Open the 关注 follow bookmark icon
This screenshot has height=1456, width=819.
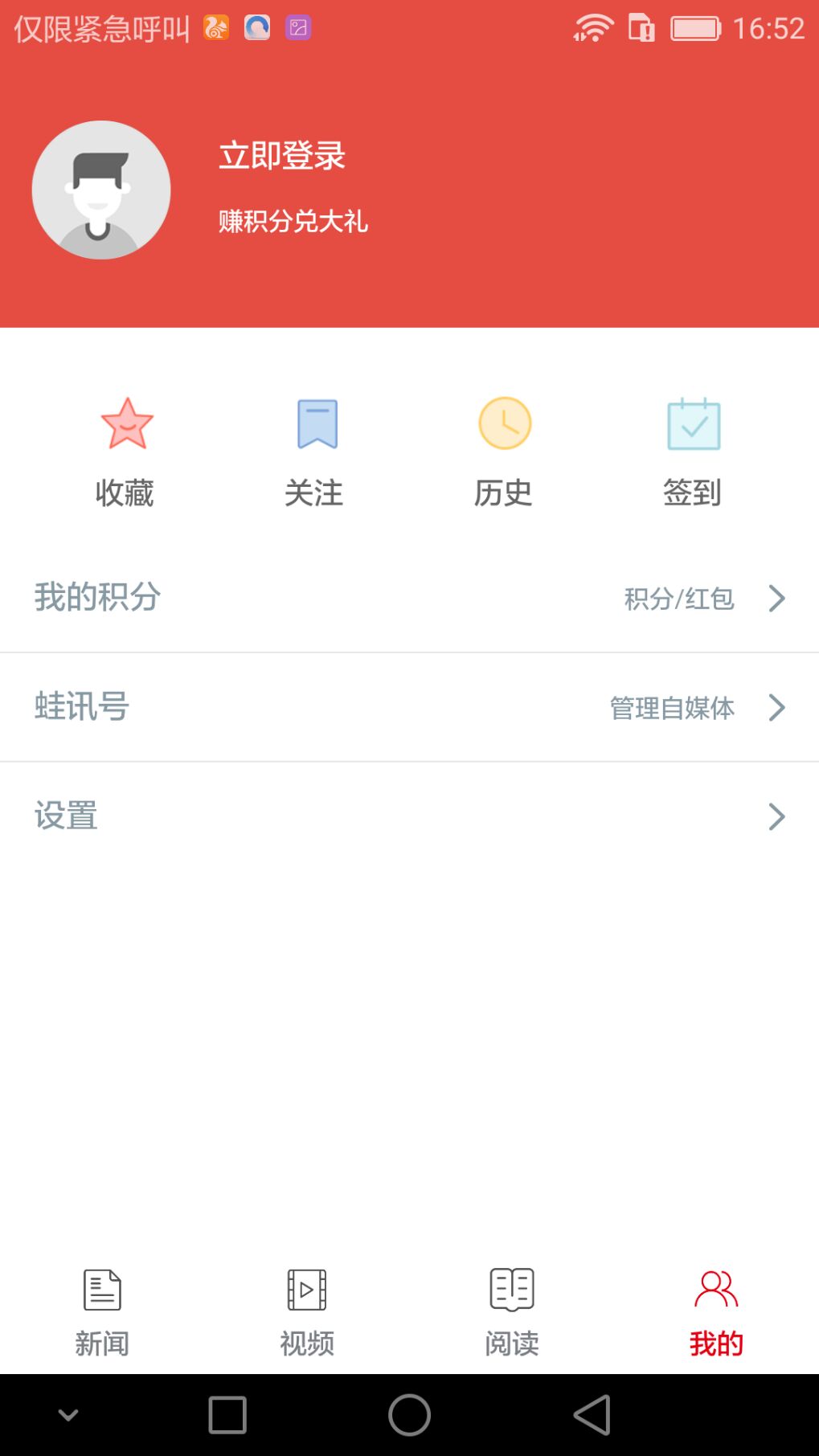click(x=316, y=424)
